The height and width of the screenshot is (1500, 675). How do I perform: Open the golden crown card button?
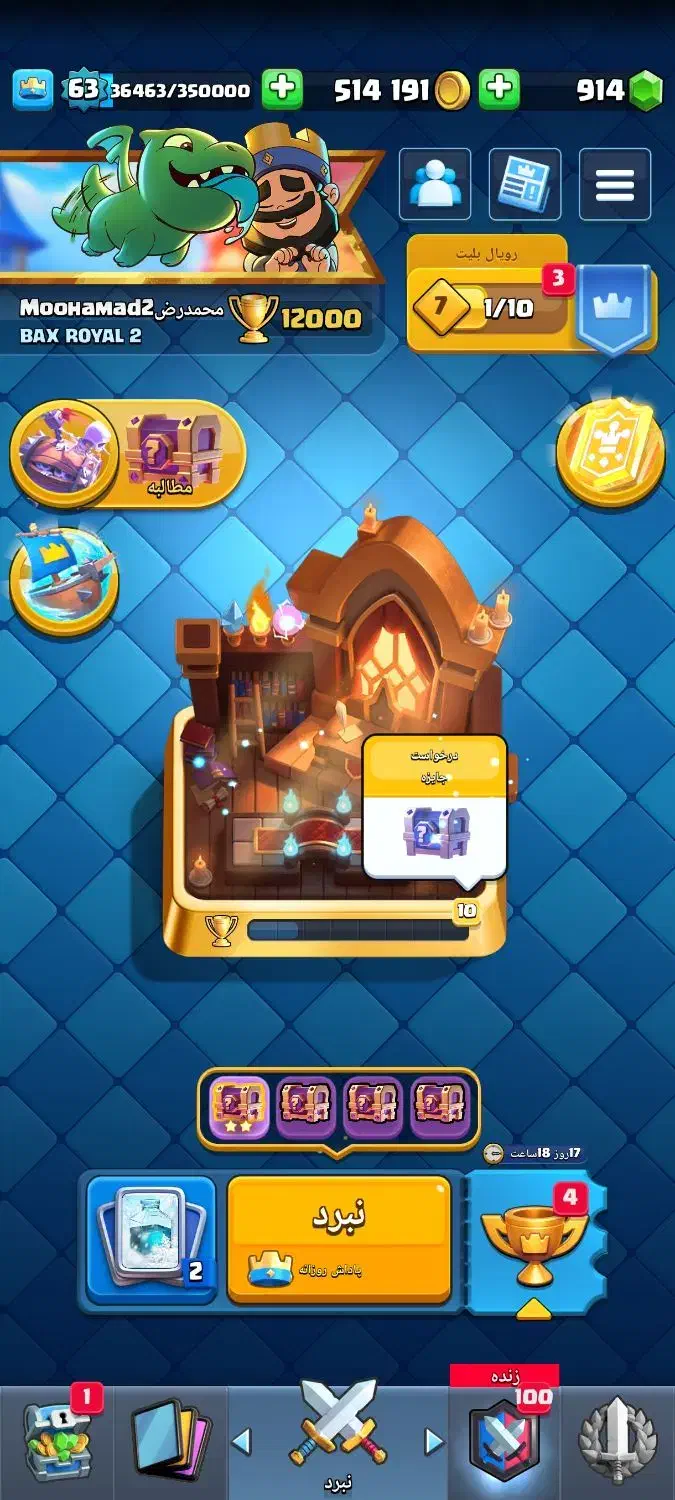click(x=610, y=452)
